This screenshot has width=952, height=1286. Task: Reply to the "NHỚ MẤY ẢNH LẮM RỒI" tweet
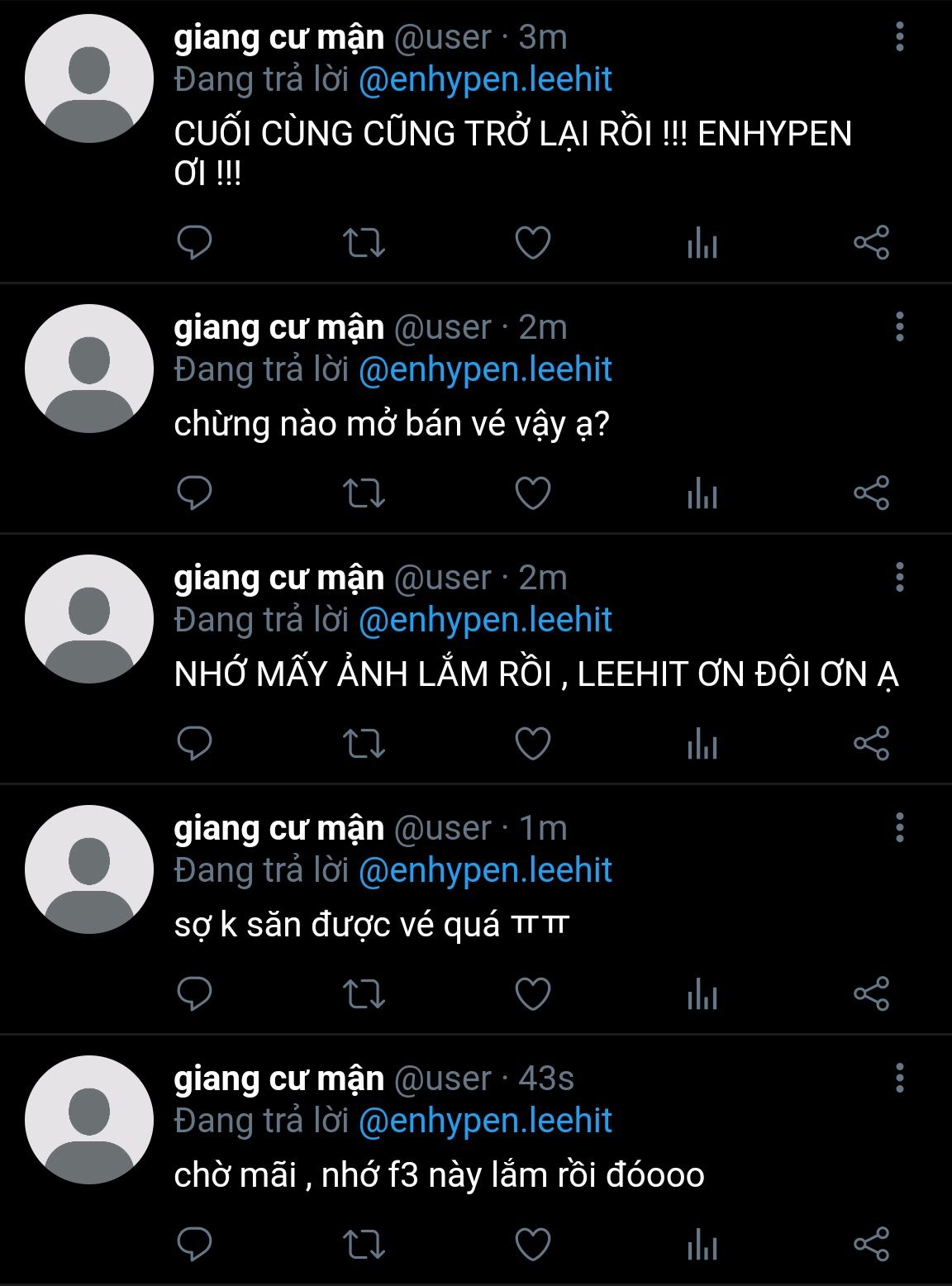195,744
